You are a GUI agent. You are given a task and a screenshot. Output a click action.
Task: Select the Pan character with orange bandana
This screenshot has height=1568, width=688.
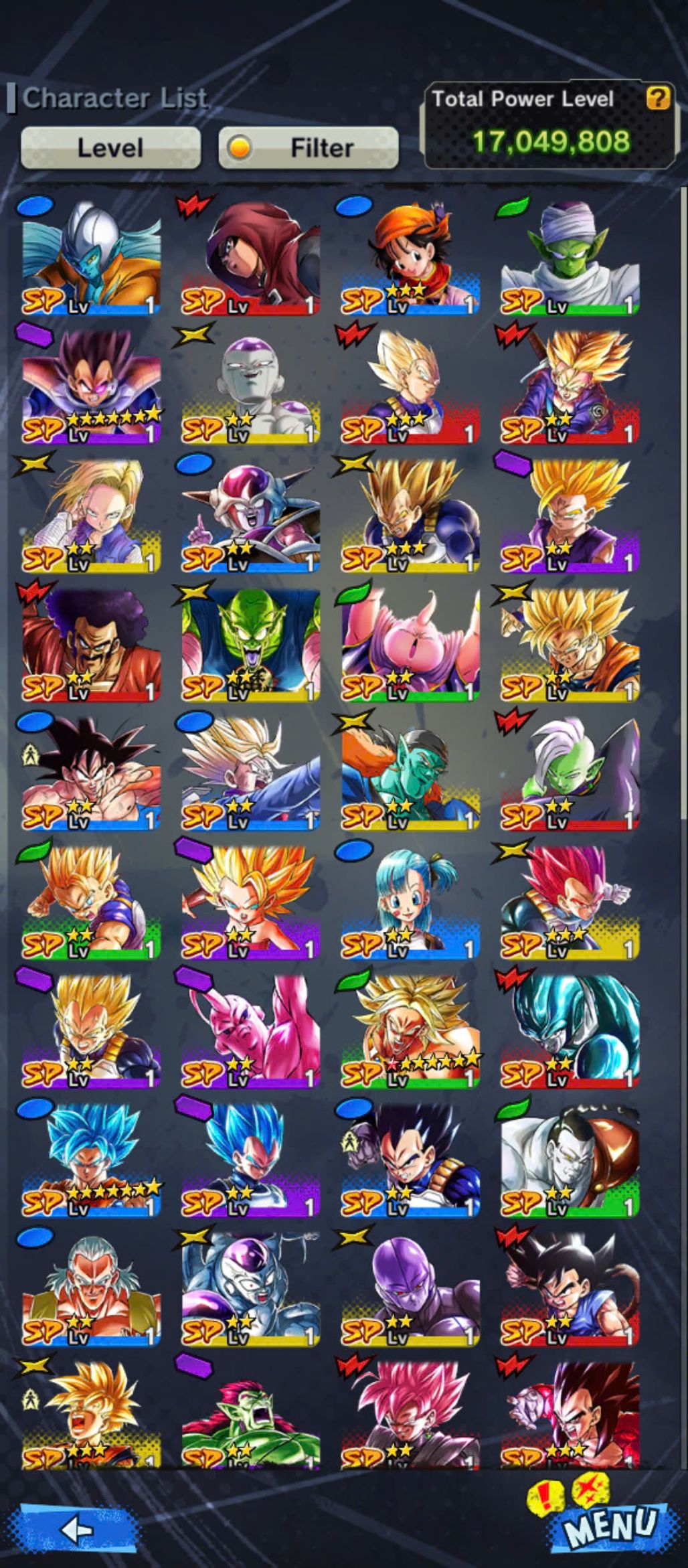click(x=410, y=257)
